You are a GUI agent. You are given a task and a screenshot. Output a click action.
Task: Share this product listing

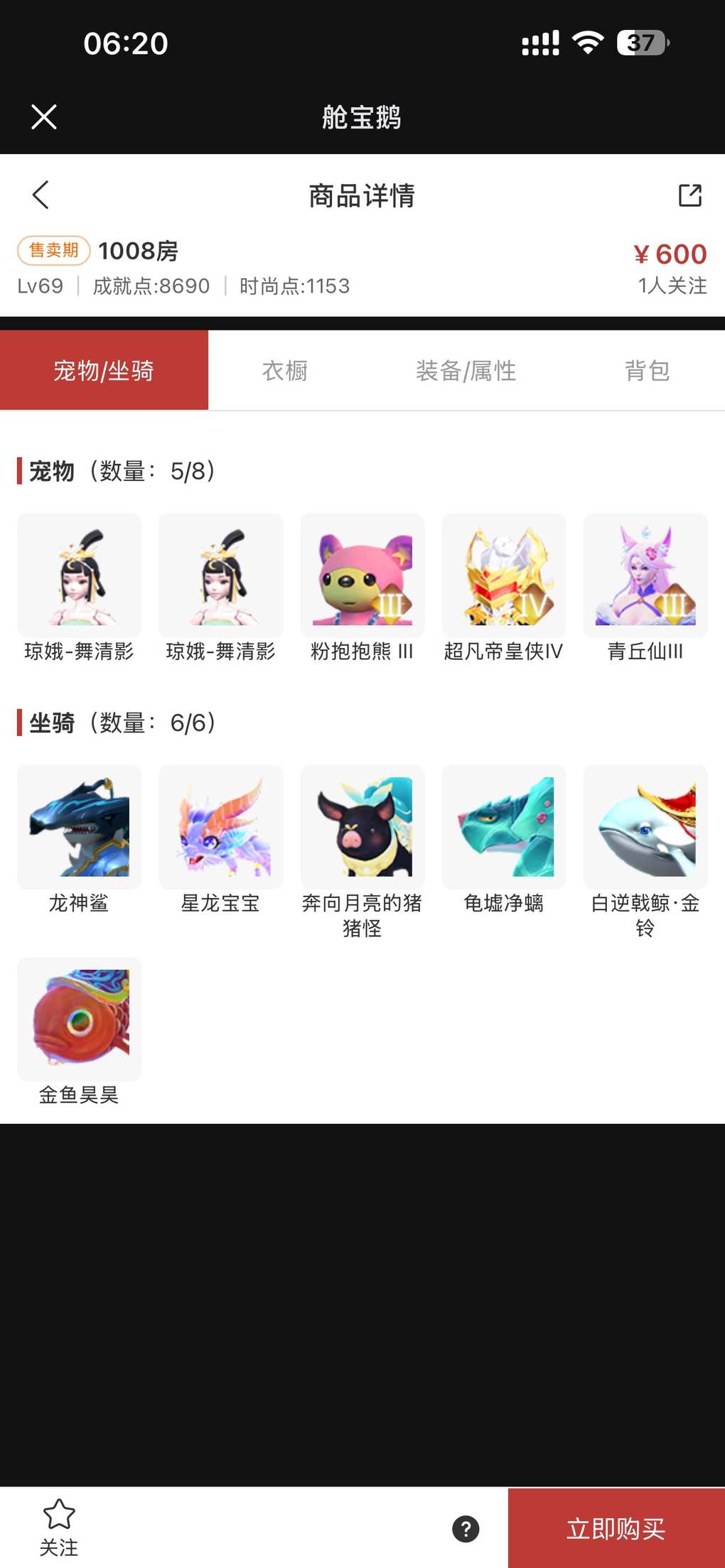point(689,195)
